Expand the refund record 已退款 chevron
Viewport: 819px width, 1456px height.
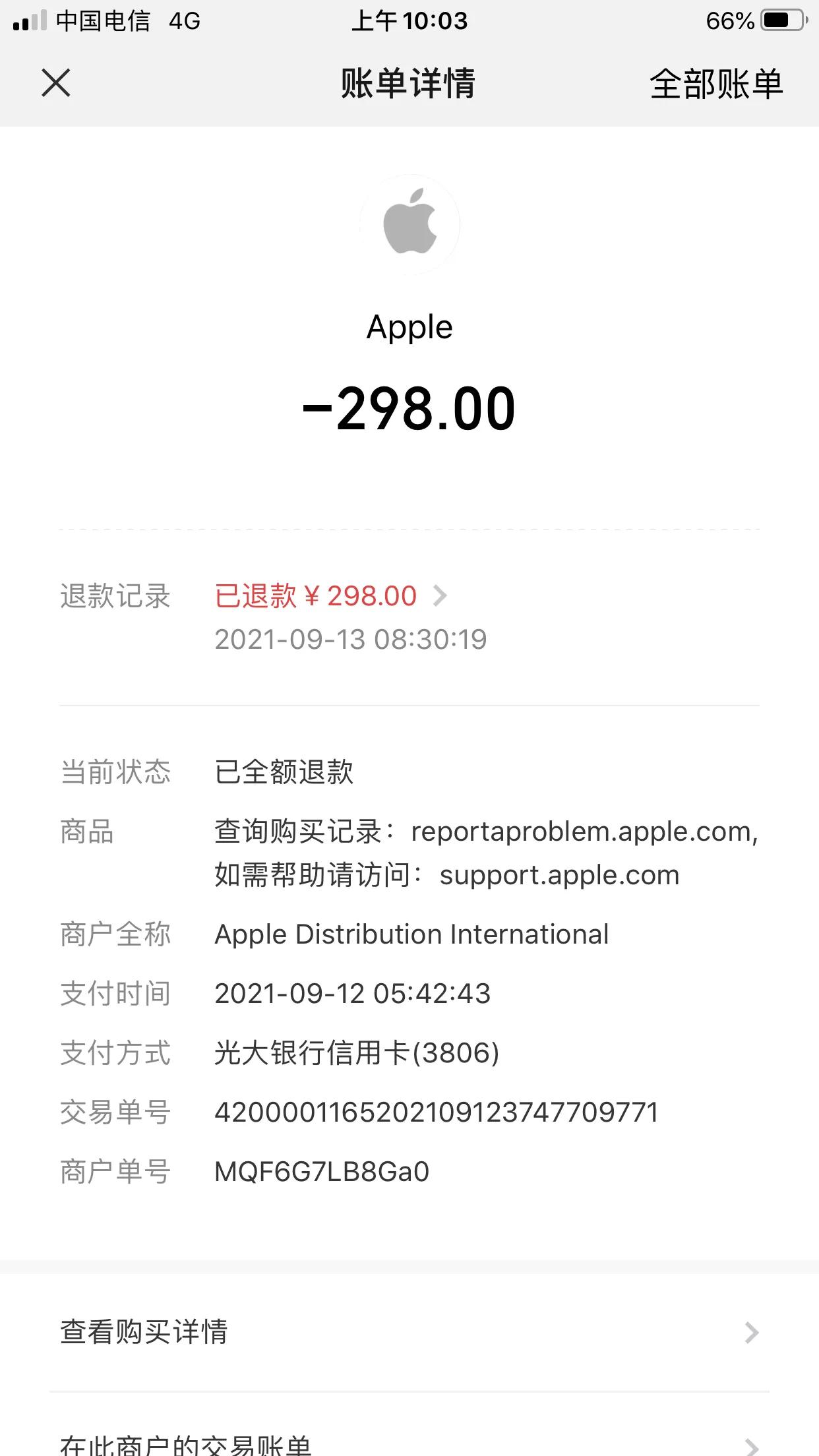(x=440, y=595)
